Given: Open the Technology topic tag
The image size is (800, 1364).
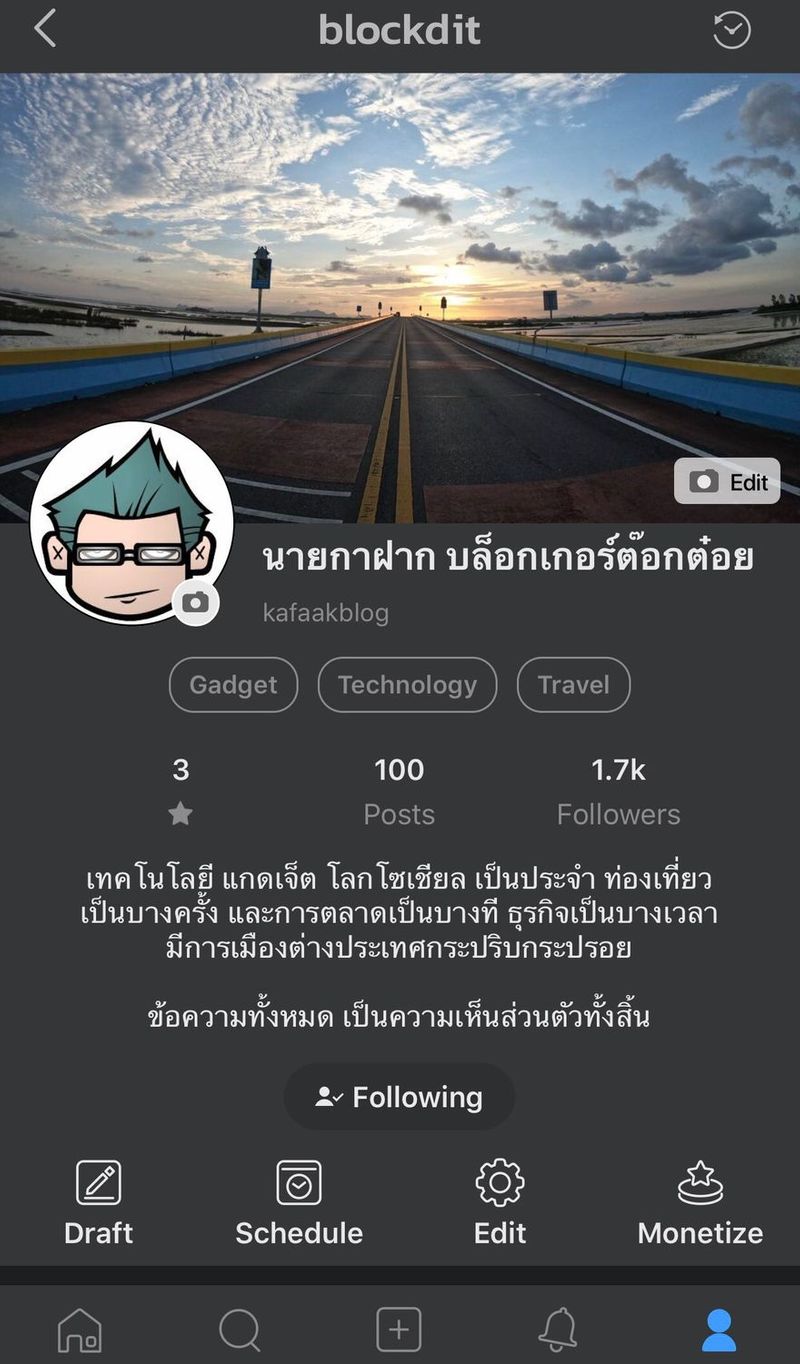Looking at the screenshot, I should 407,685.
